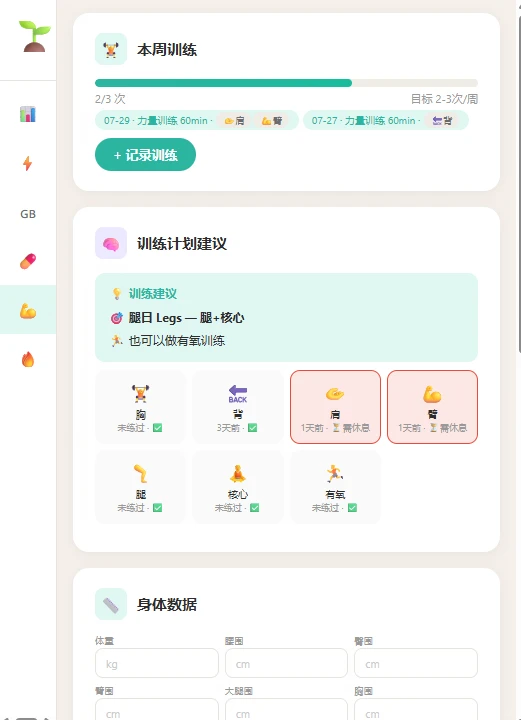Image resolution: width=521 pixels, height=720 pixels.
Task: Open the 07-27 力量训练 record chip
Action: [x=386, y=120]
